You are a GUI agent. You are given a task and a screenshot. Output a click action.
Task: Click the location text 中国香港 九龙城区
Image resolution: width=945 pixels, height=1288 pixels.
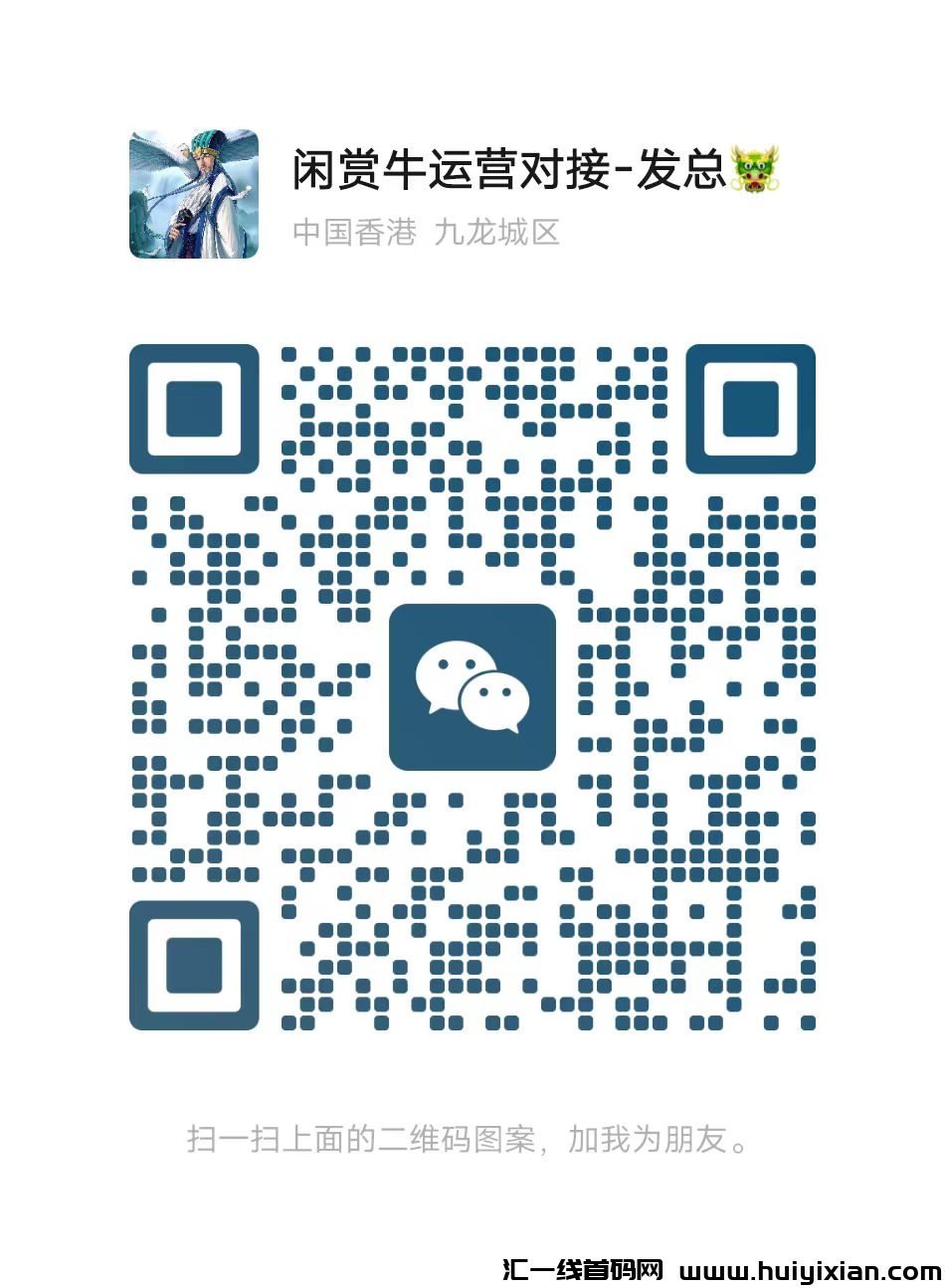428,233
